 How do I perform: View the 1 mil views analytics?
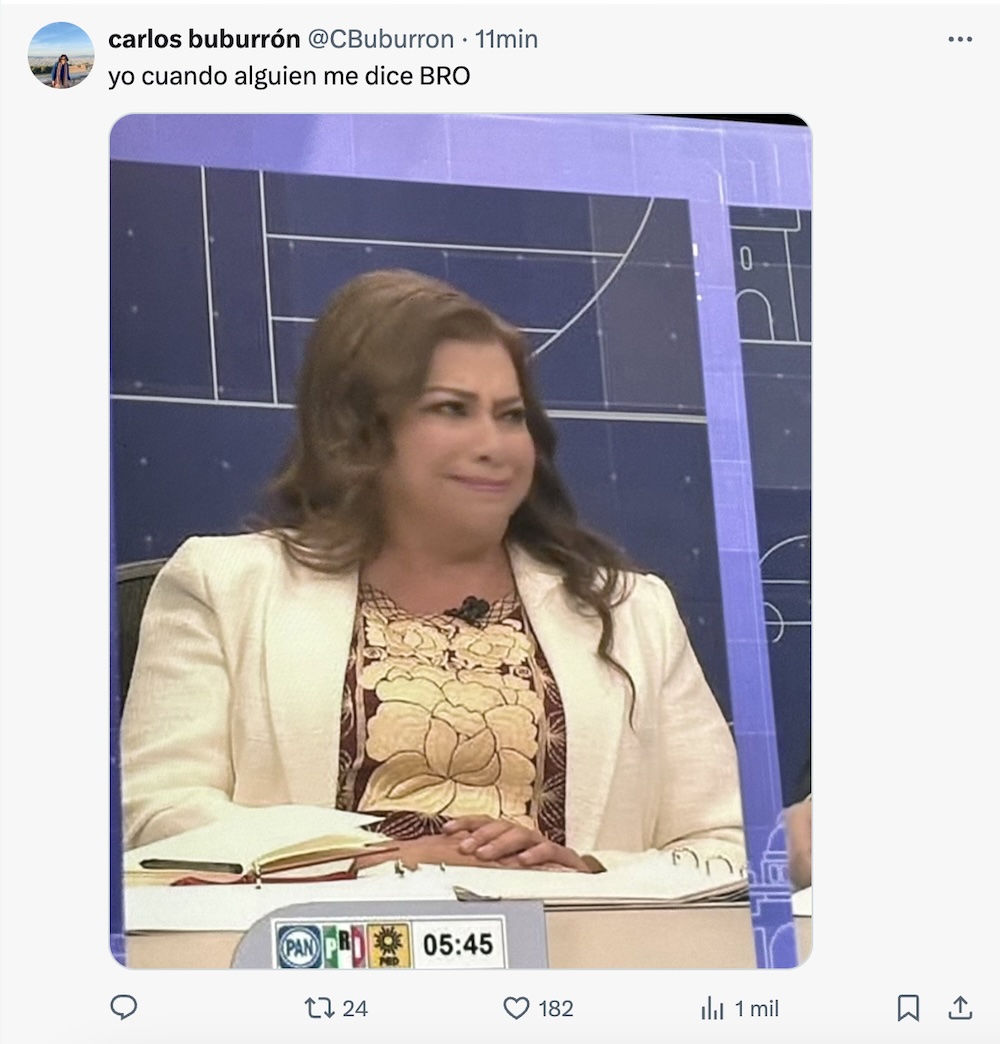(712, 1008)
